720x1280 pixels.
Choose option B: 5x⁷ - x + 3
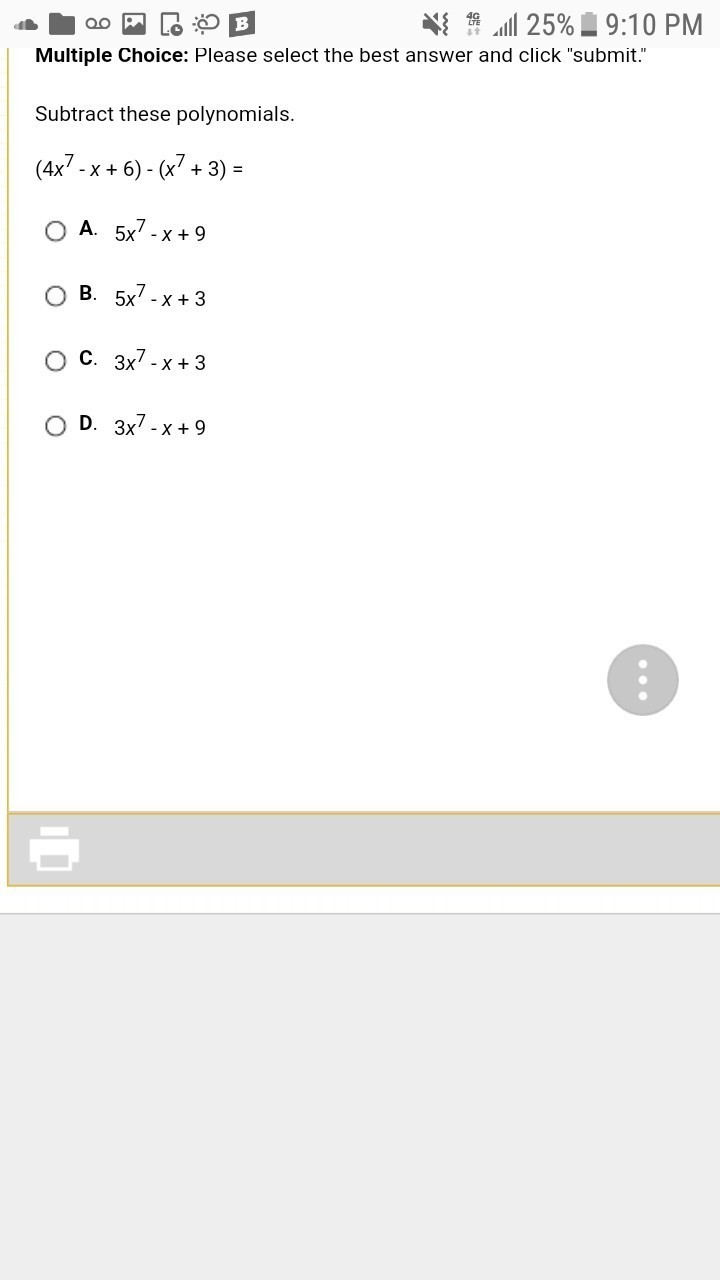(56, 296)
